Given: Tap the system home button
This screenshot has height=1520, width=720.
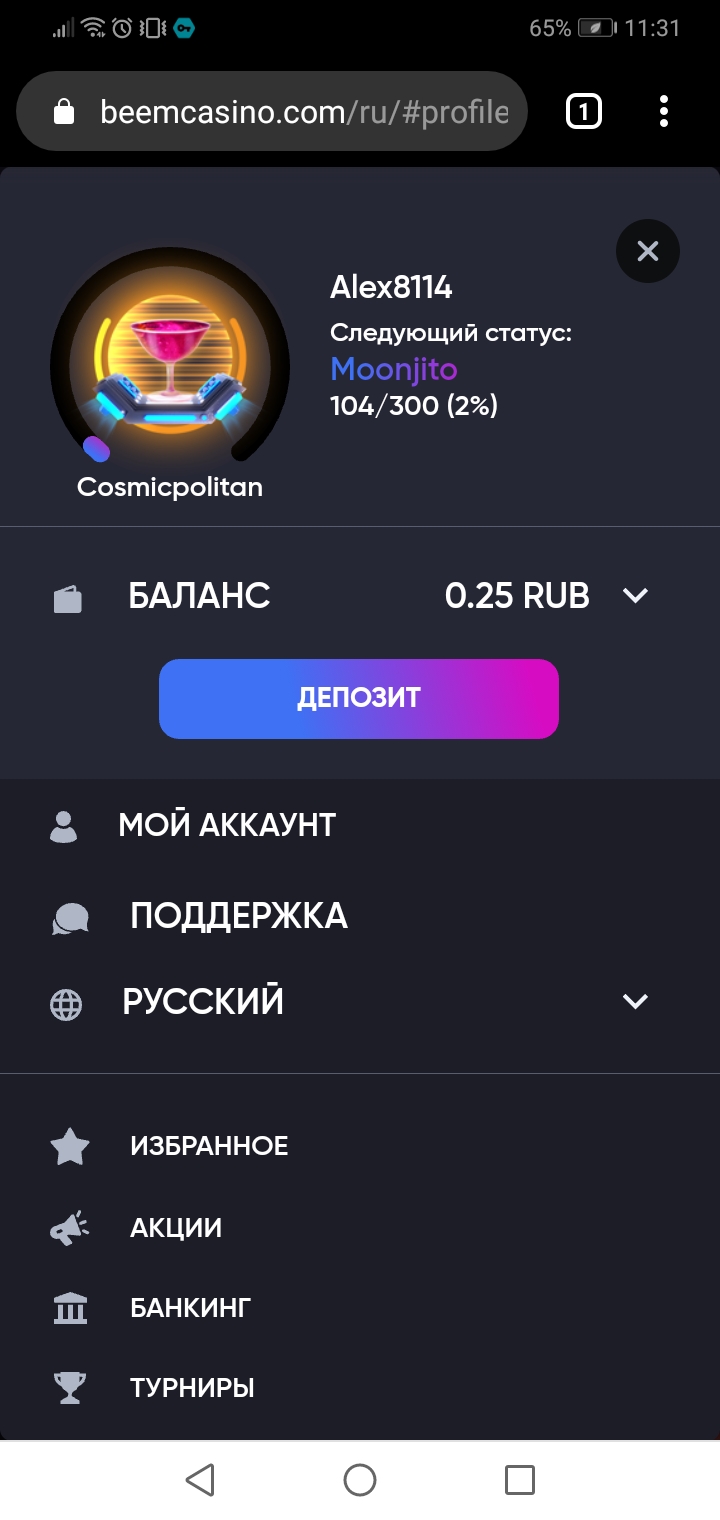Looking at the screenshot, I should (360, 1480).
